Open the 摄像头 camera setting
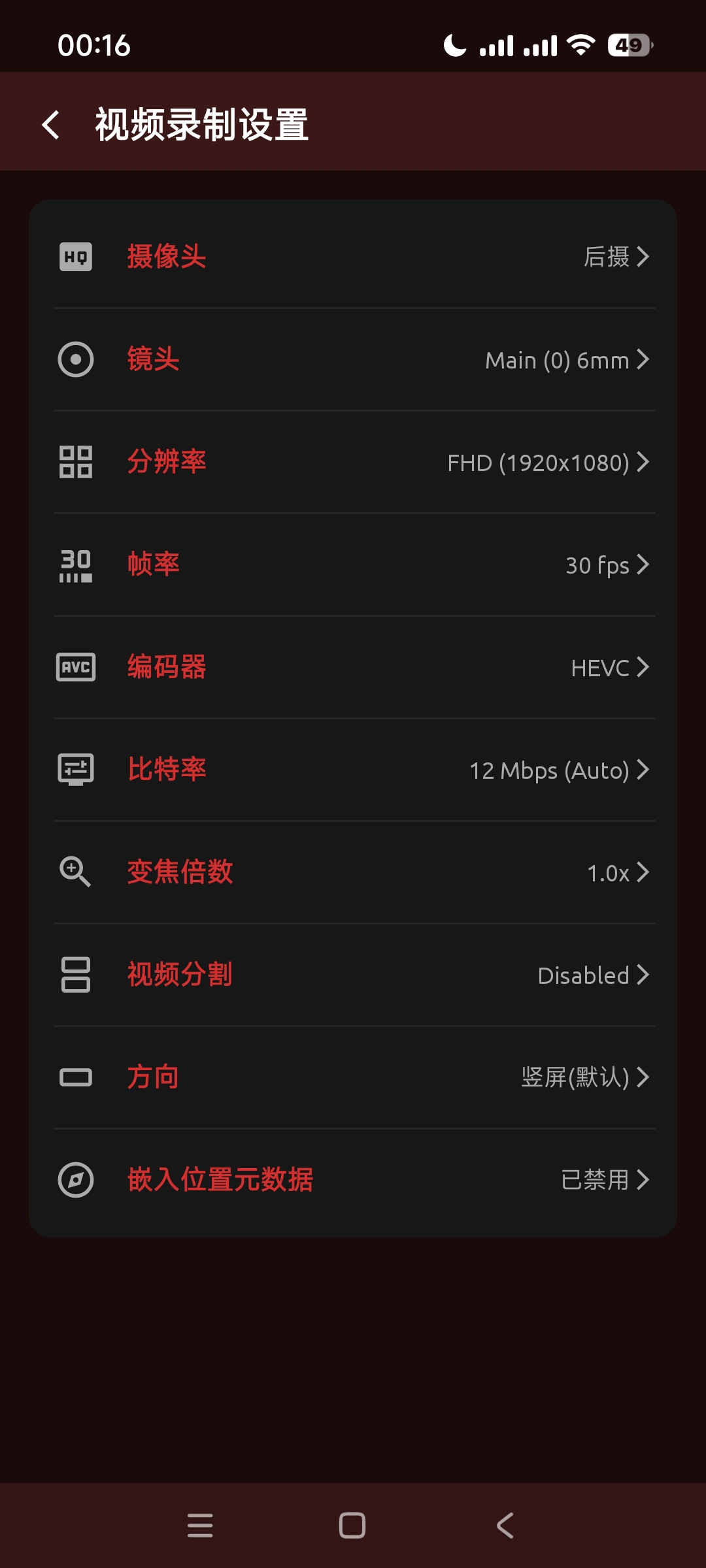706x1568 pixels. tap(353, 256)
